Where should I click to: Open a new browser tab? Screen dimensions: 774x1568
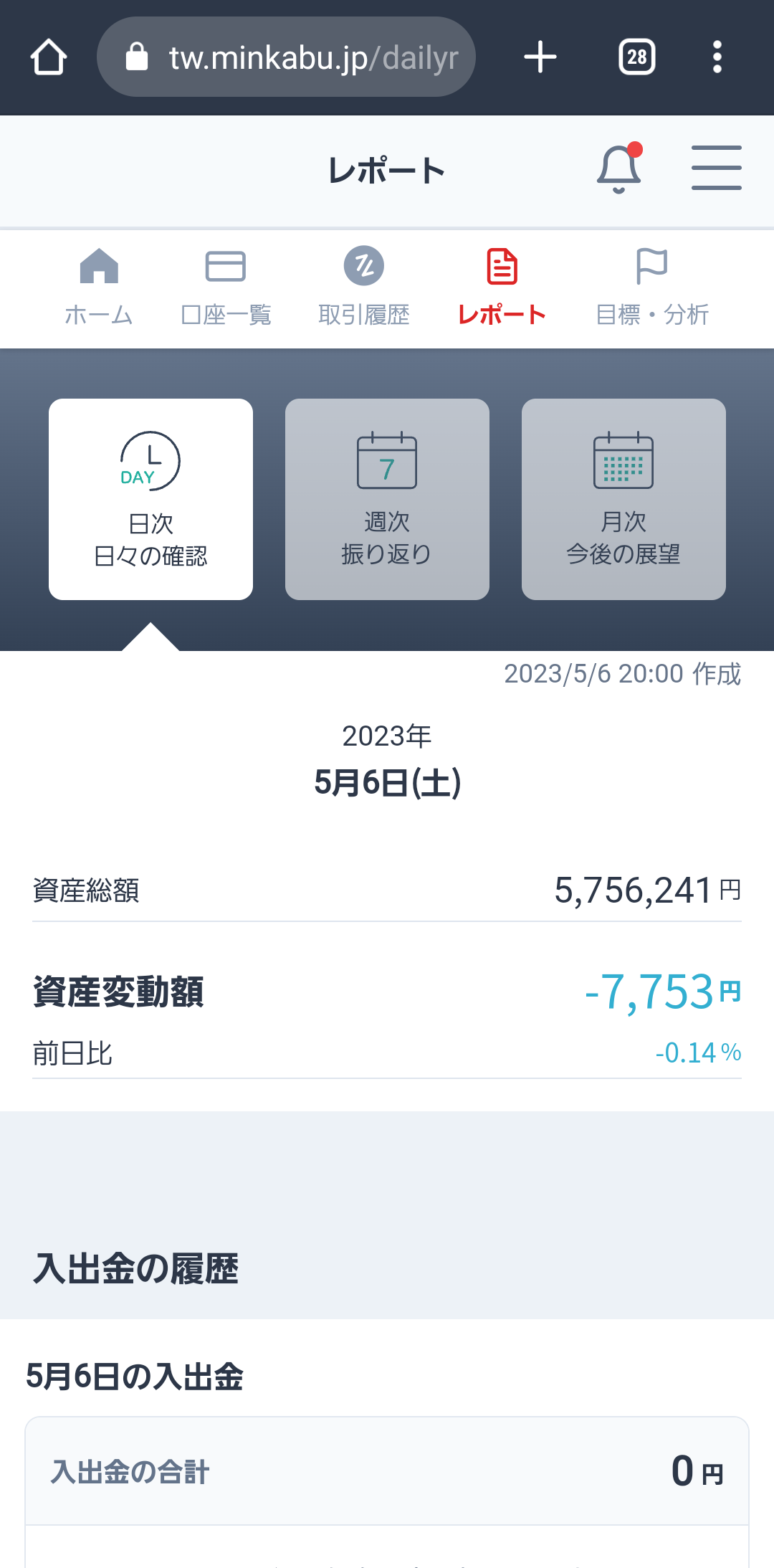[540, 57]
